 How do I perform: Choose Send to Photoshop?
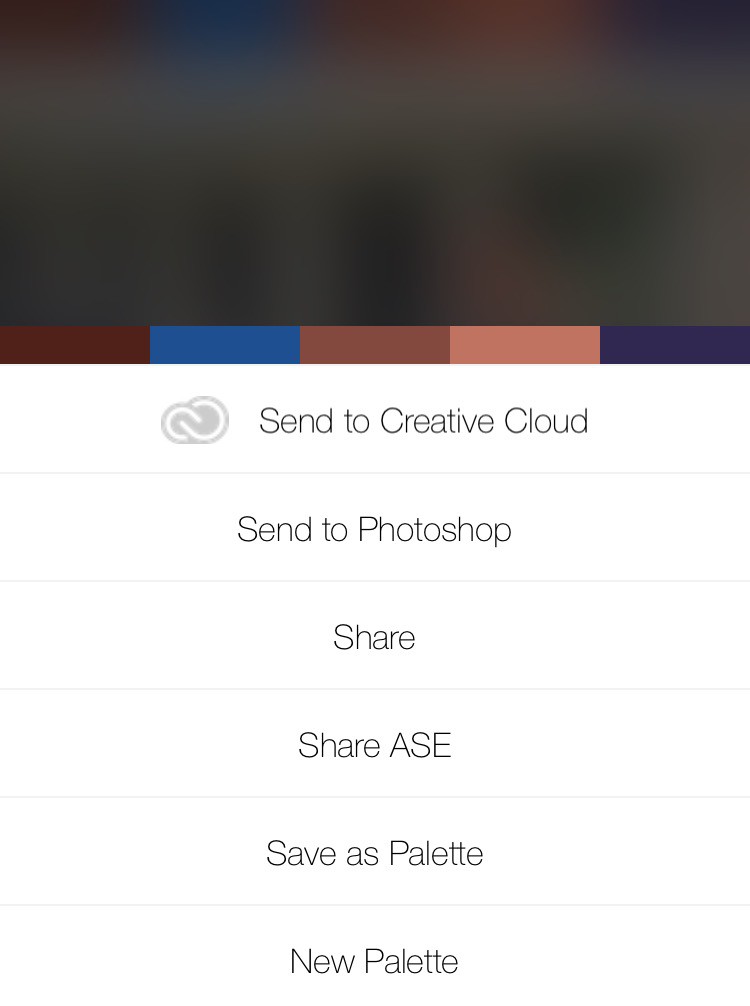click(x=375, y=528)
